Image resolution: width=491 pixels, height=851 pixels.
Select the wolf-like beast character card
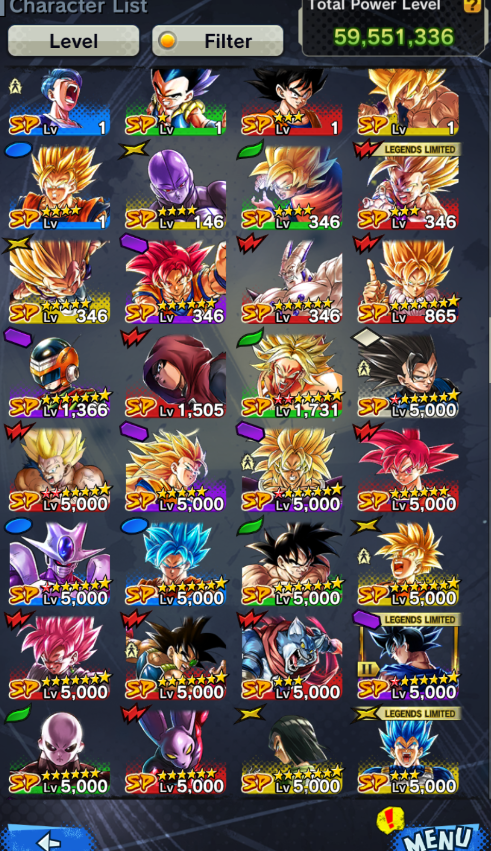[292, 658]
